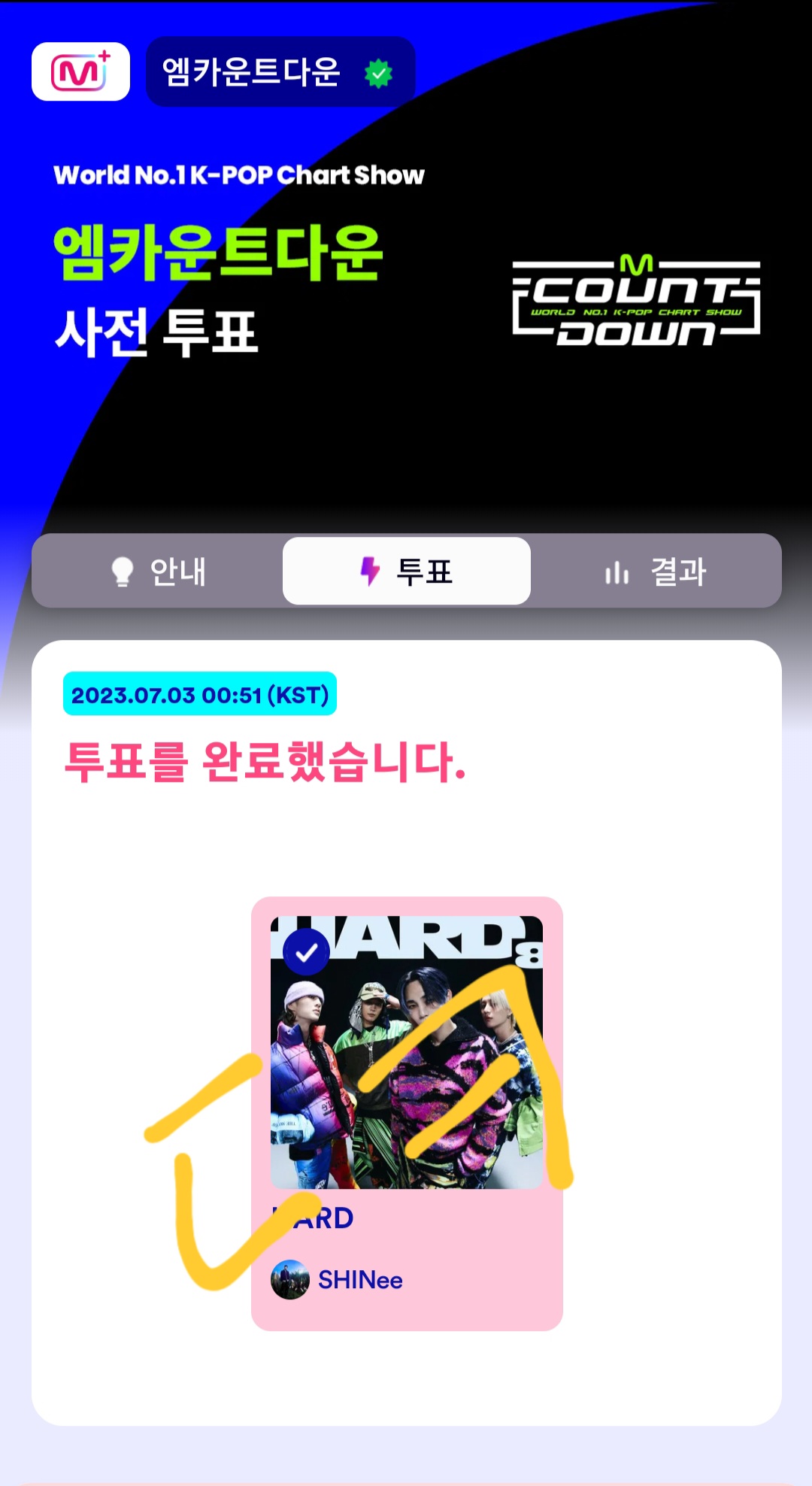The width and height of the screenshot is (812, 1486).
Task: Select the 투표 tab
Action: [407, 571]
